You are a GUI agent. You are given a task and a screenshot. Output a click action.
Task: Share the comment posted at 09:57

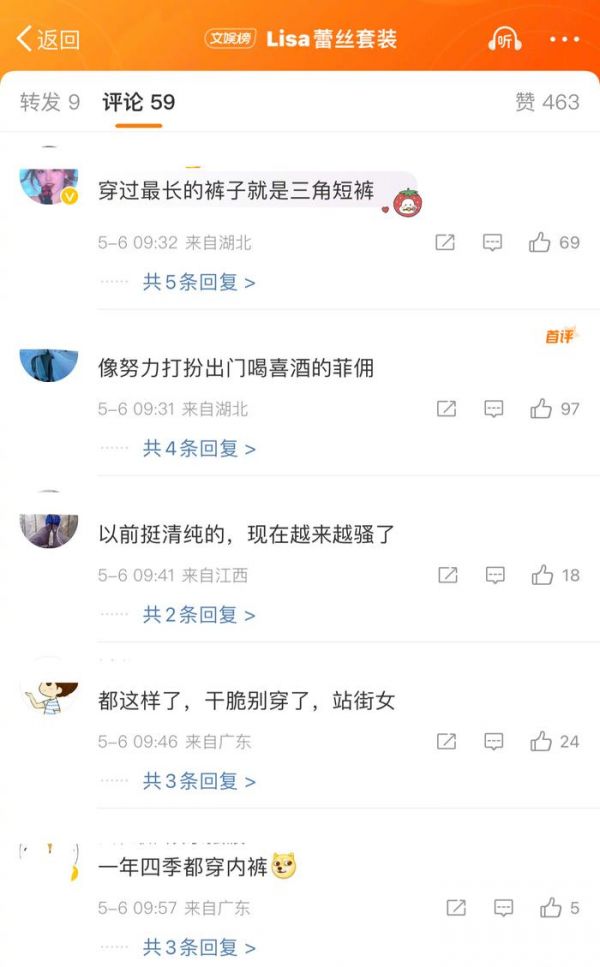point(456,908)
